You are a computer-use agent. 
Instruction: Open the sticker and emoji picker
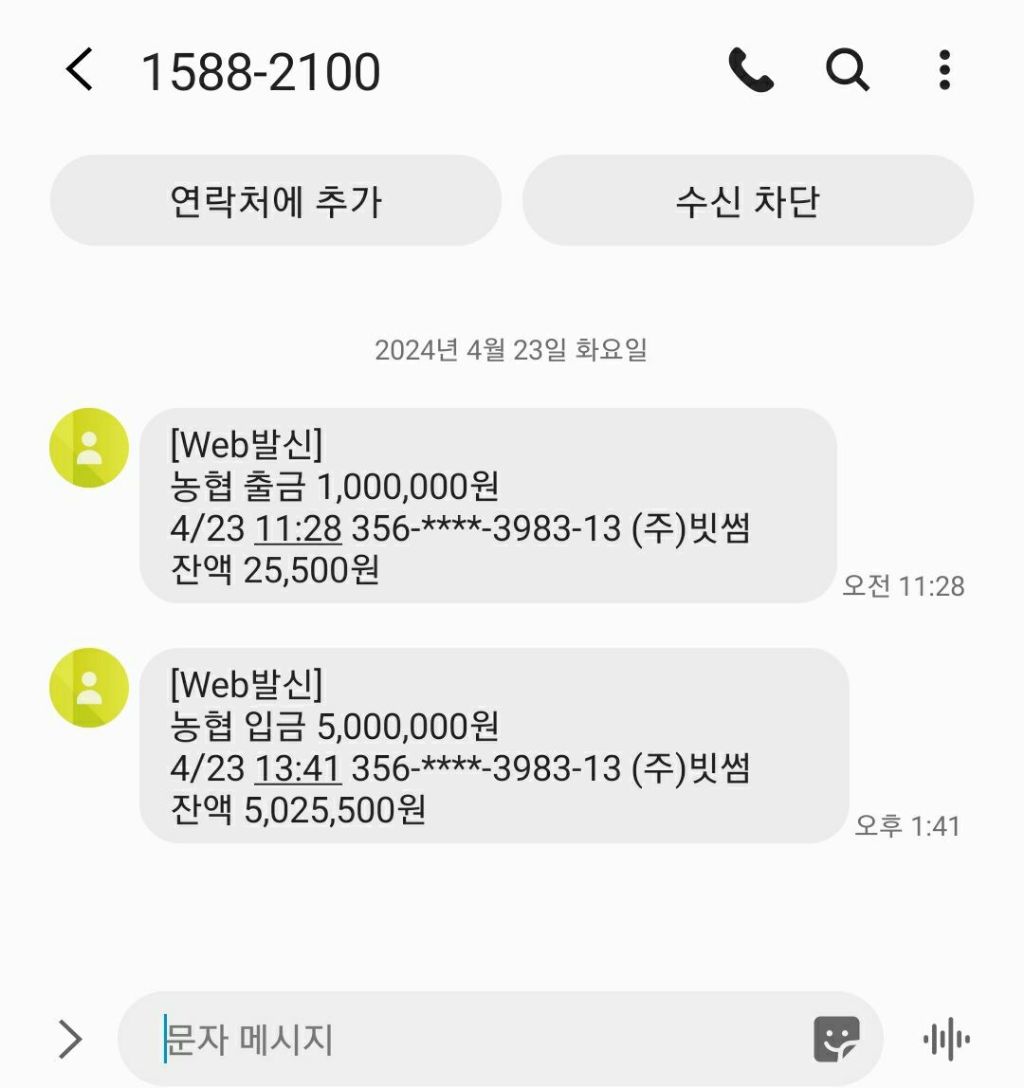click(836, 1040)
